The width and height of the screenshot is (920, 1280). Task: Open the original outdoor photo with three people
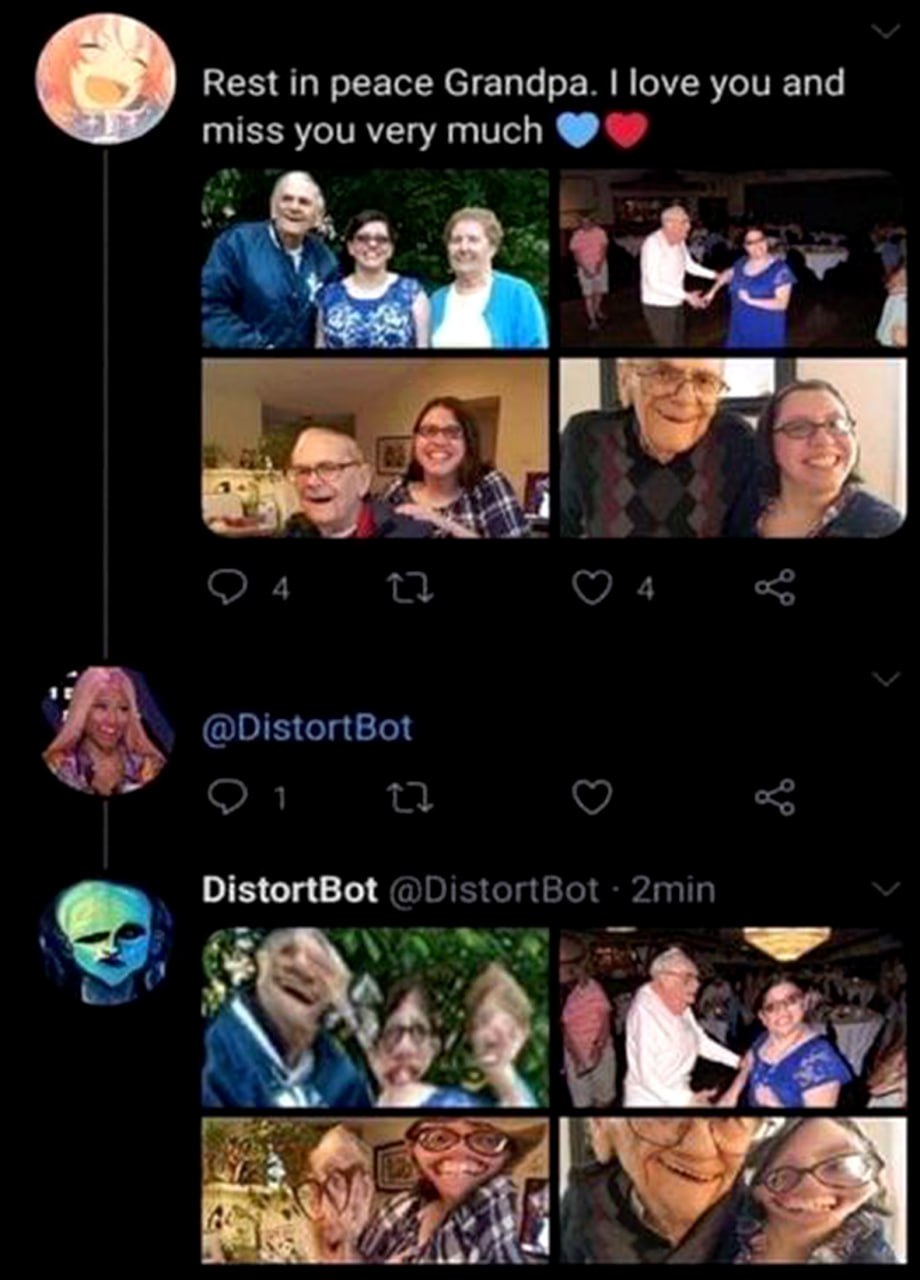point(375,258)
